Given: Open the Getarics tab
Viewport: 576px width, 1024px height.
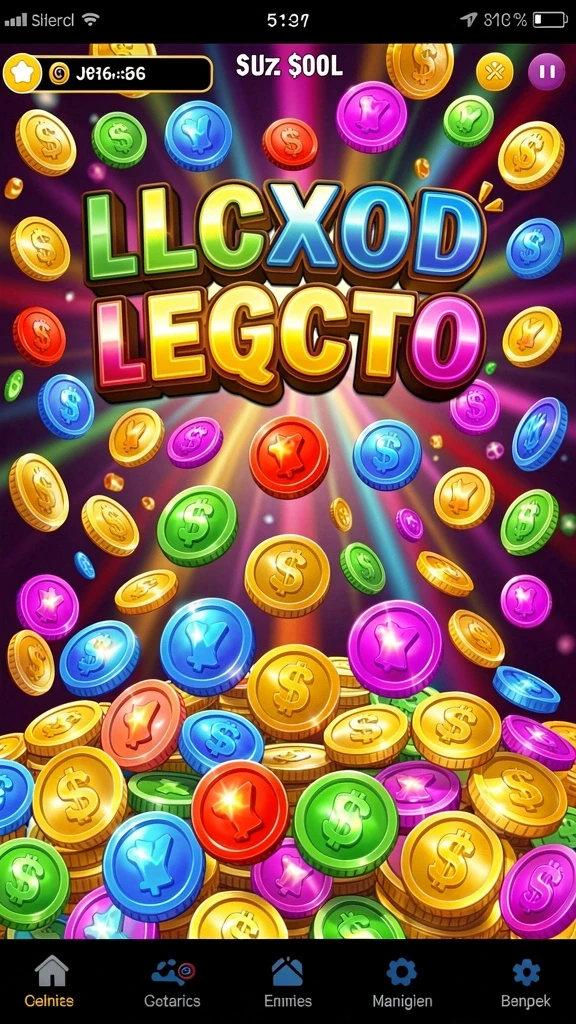Looking at the screenshot, I should coord(172,981).
